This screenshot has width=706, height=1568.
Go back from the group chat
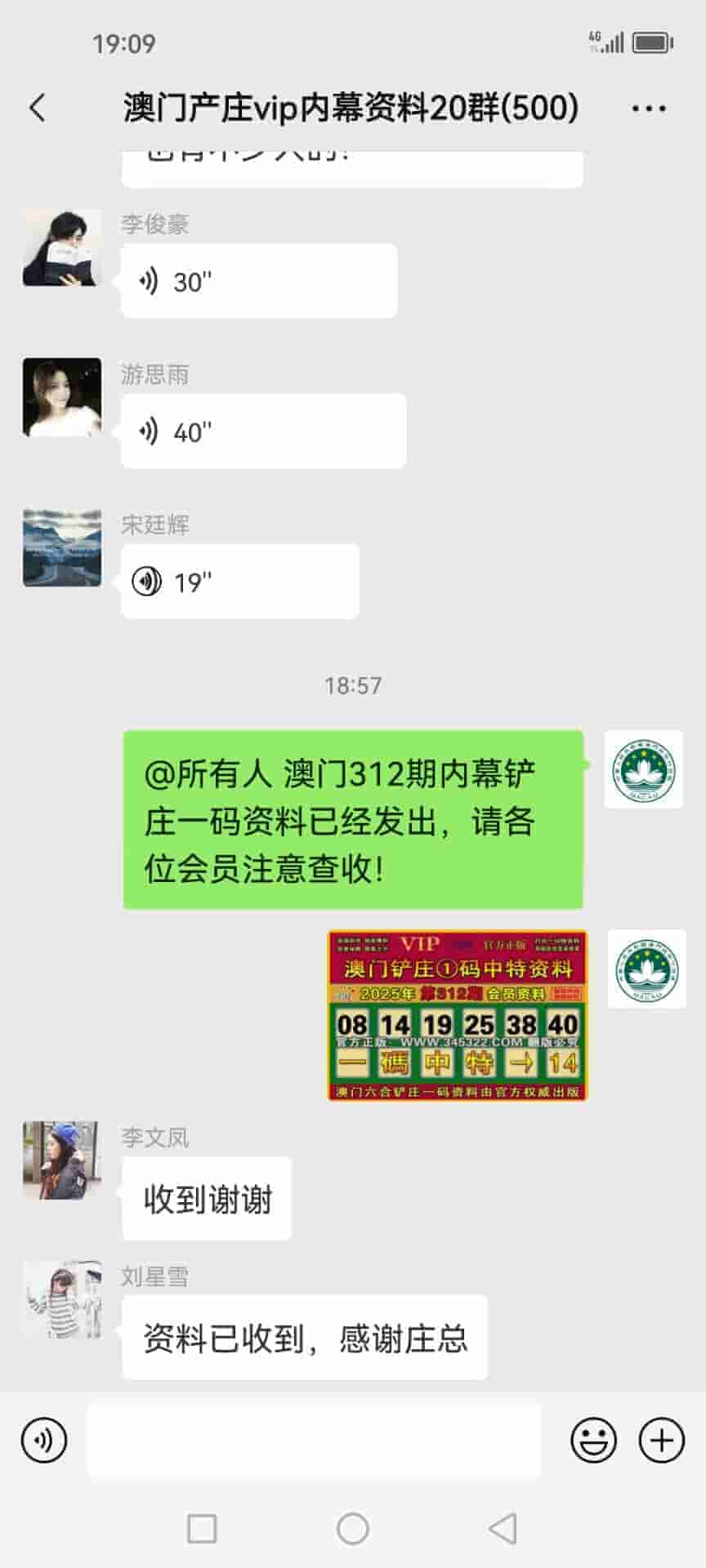click(x=38, y=108)
